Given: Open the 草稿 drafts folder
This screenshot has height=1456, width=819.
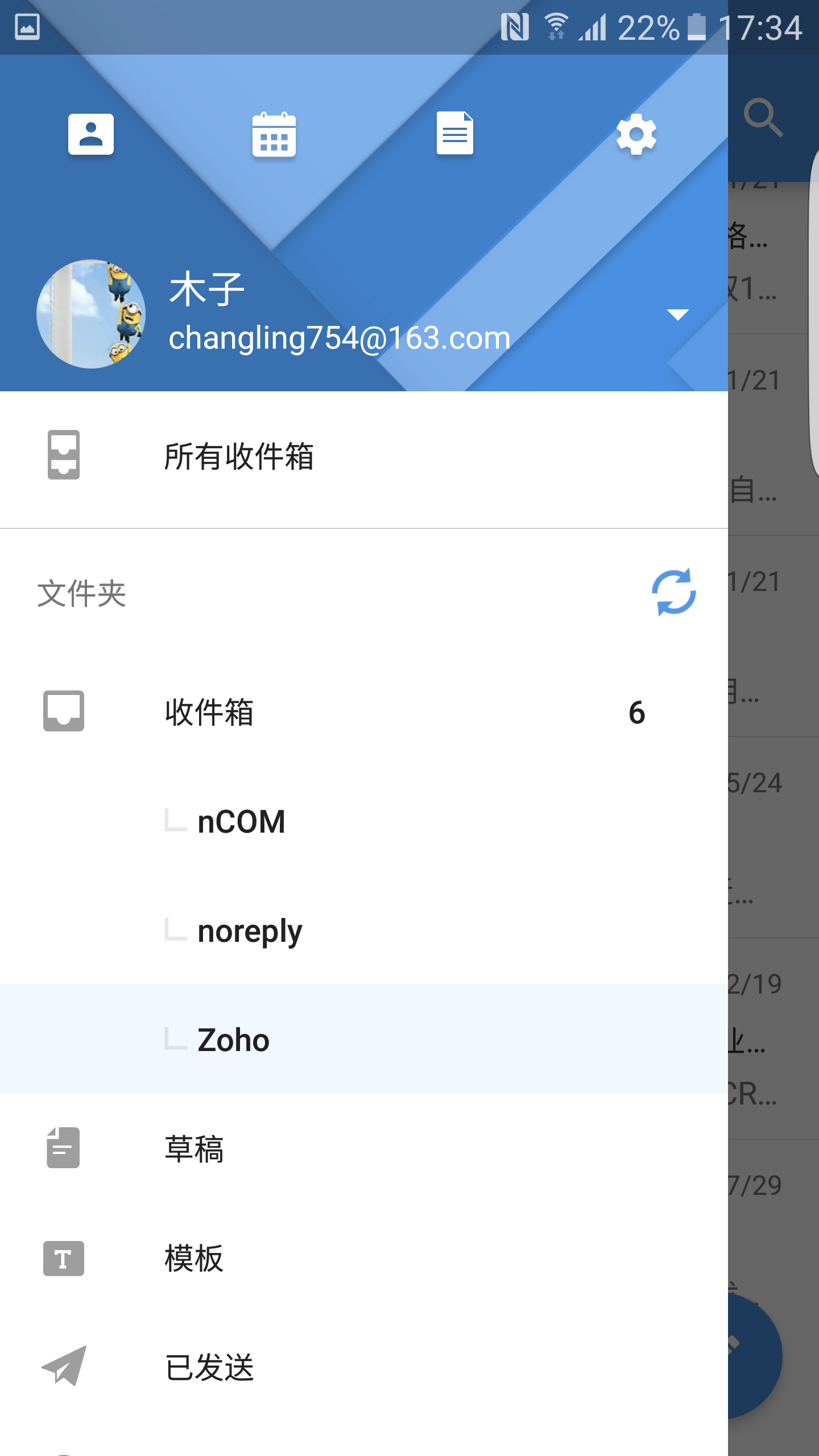Looking at the screenshot, I should pyautogui.click(x=195, y=1149).
